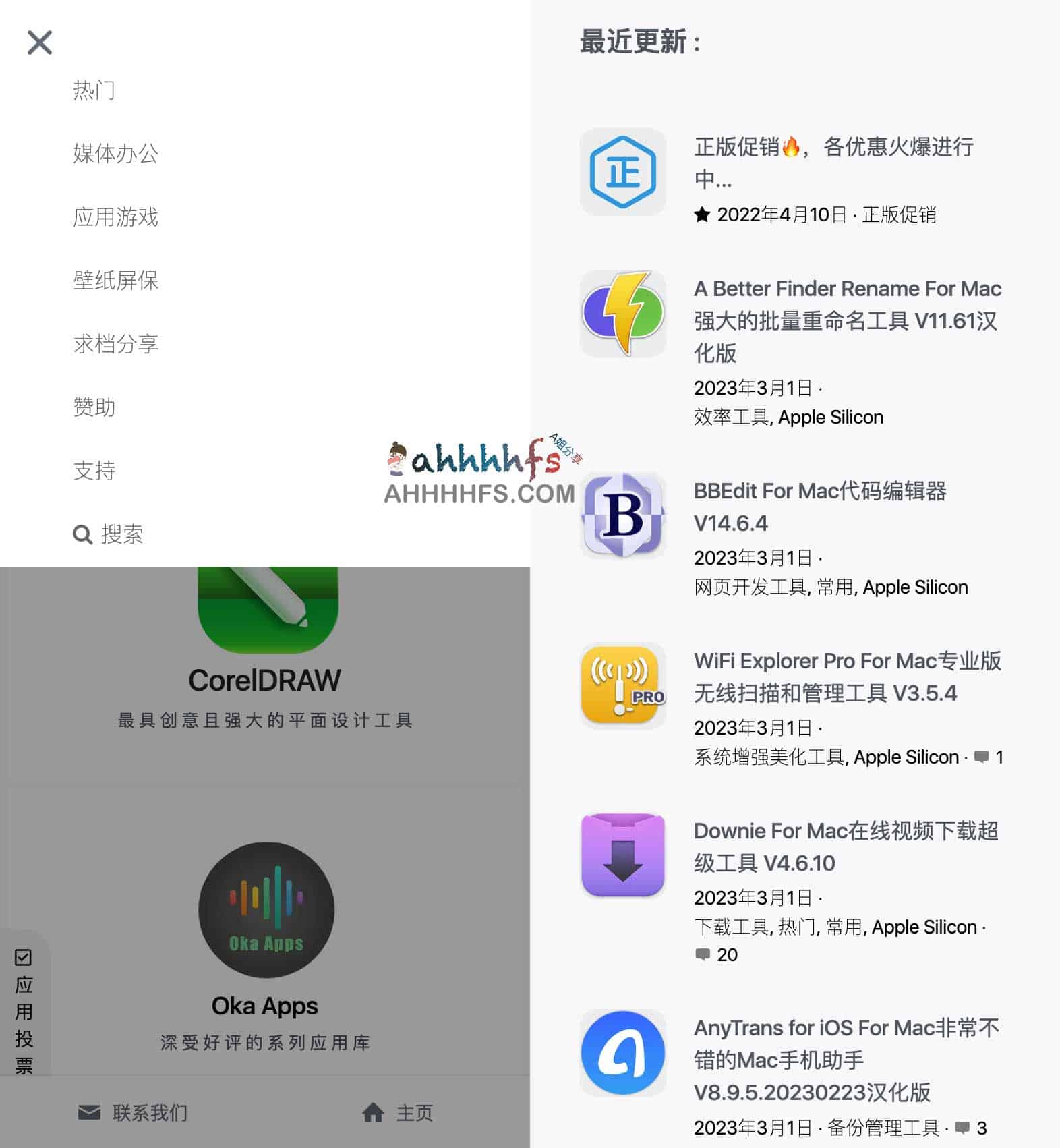Go to 主页 home link
1060x1148 pixels.
coord(398,1112)
